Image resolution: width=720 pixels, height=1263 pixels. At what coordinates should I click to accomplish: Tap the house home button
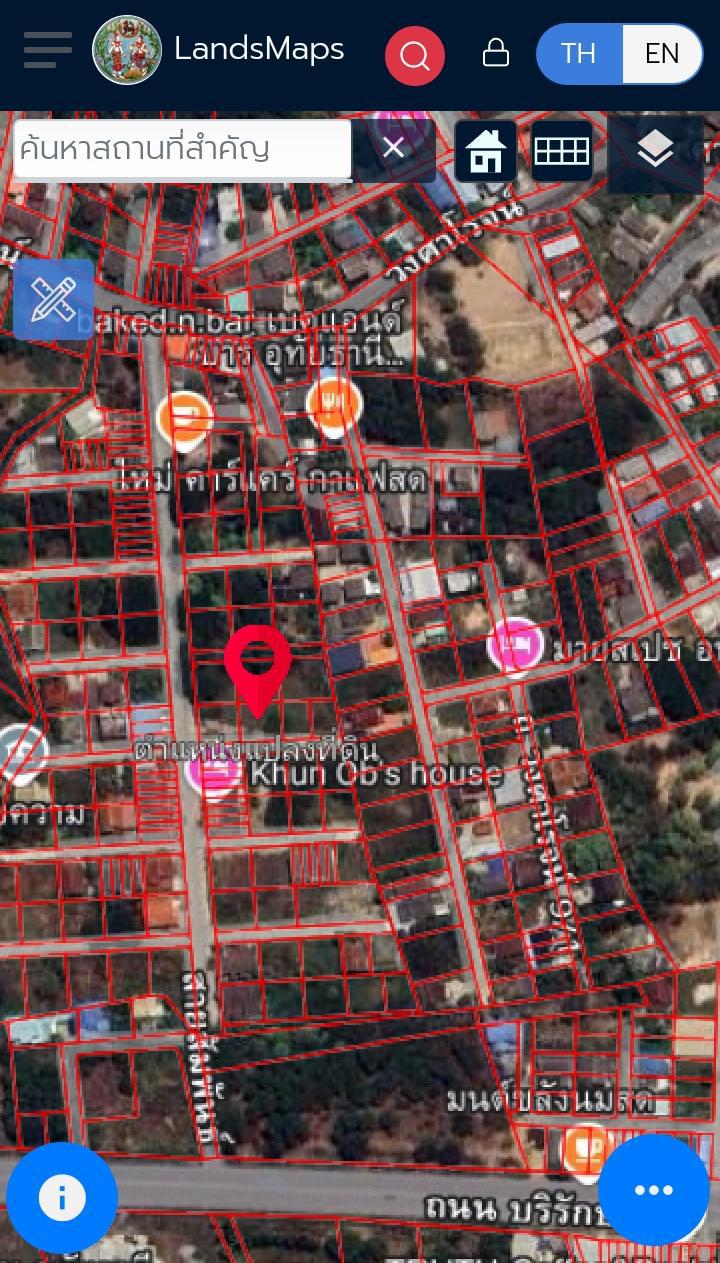point(486,151)
